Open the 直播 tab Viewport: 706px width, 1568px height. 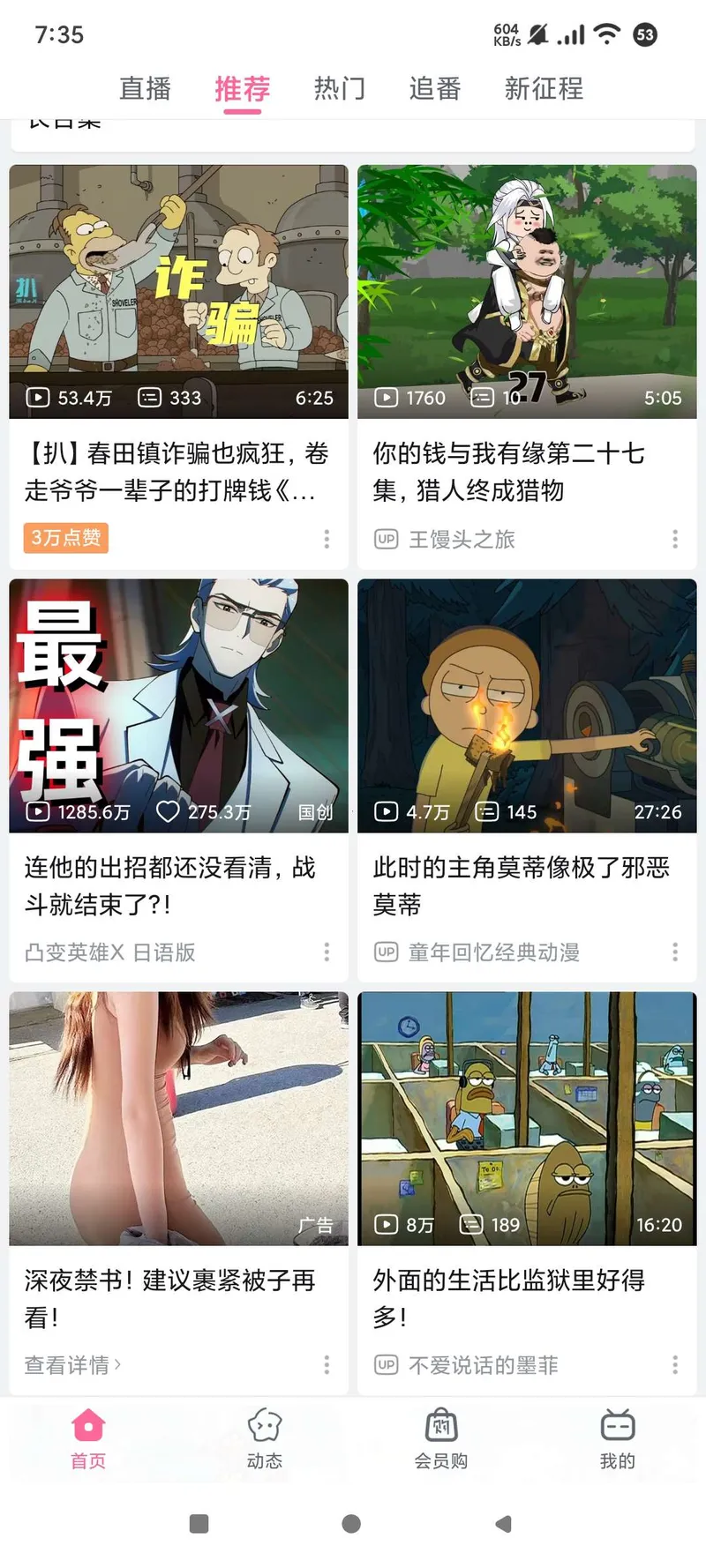coord(146,88)
